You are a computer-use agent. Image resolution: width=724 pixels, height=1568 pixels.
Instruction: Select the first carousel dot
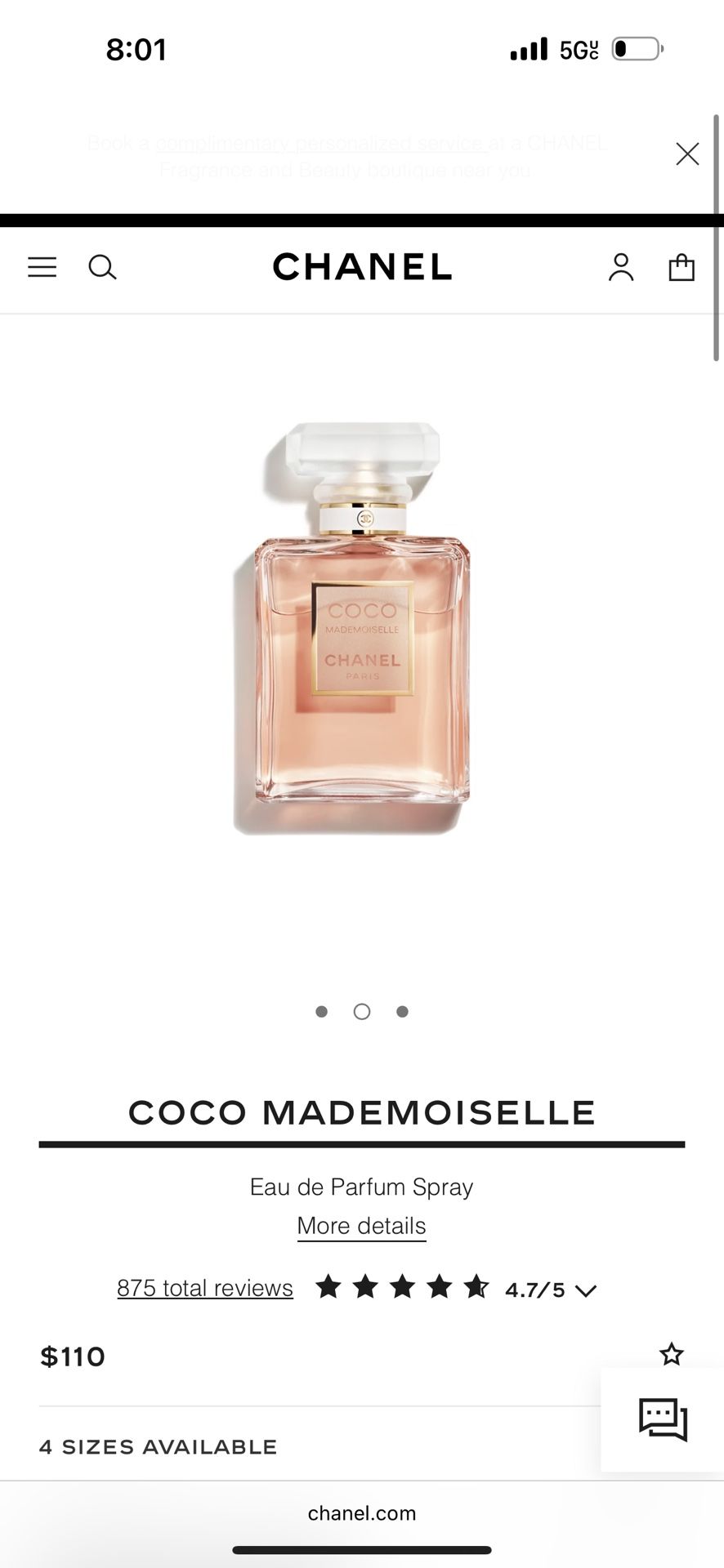(321, 1011)
